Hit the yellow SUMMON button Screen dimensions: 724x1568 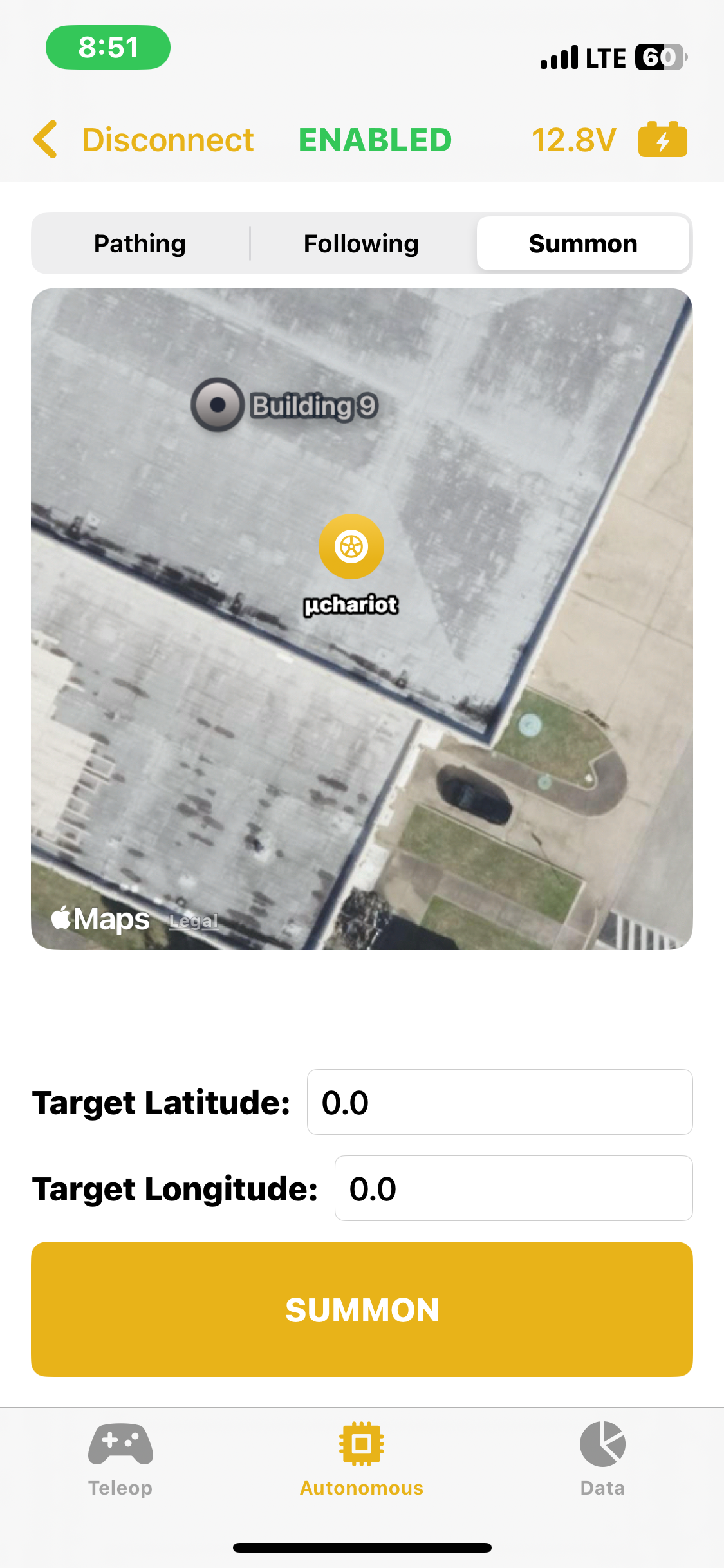362,1309
